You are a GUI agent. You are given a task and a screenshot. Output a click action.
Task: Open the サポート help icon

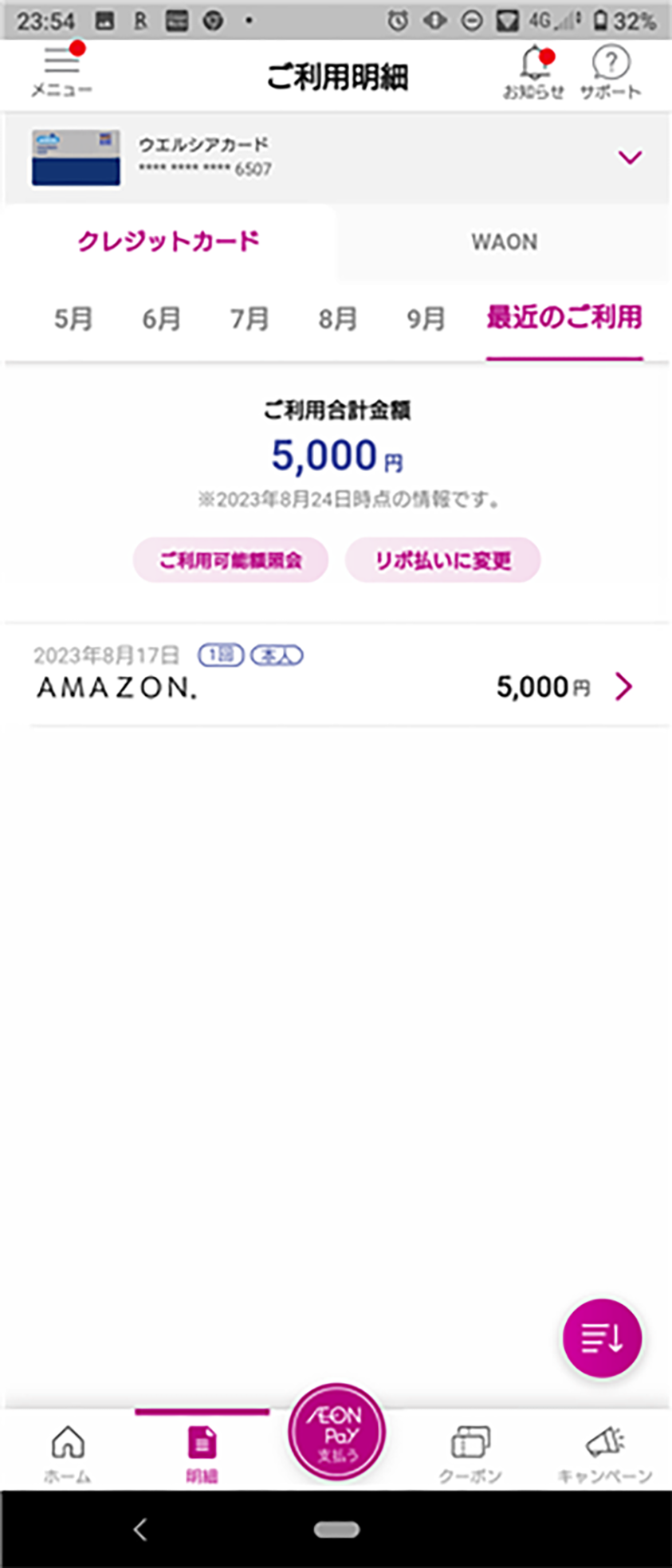point(611,72)
